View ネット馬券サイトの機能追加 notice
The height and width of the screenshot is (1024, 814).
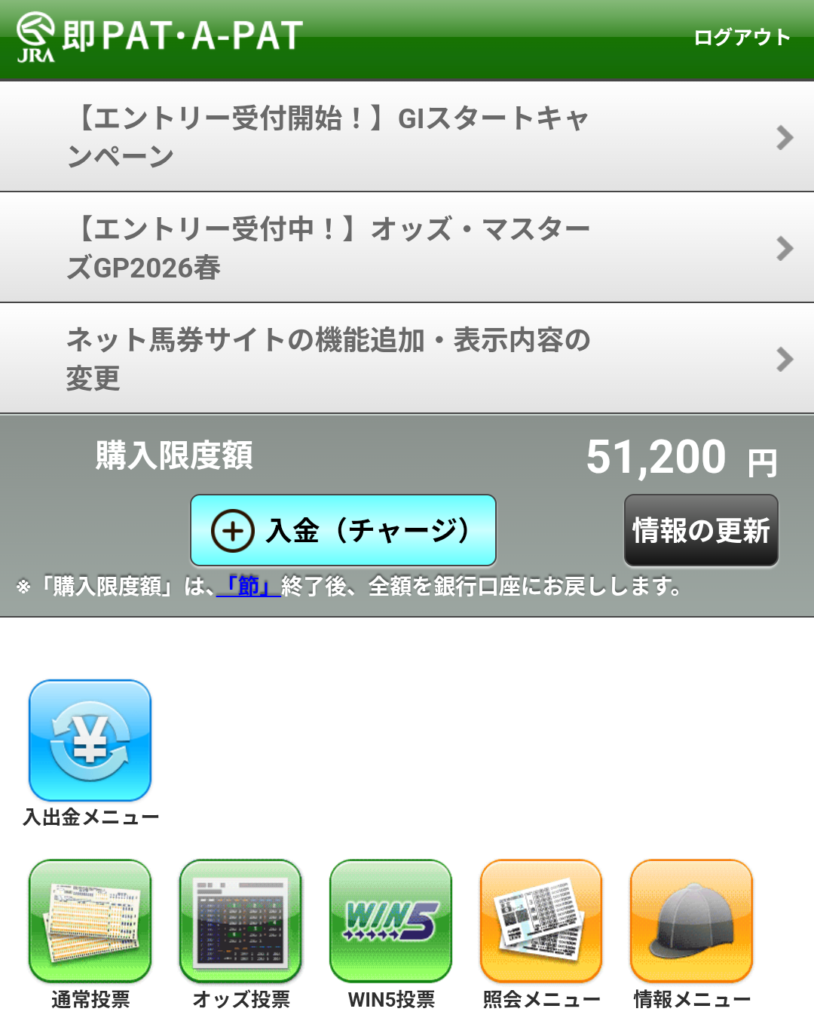point(407,359)
